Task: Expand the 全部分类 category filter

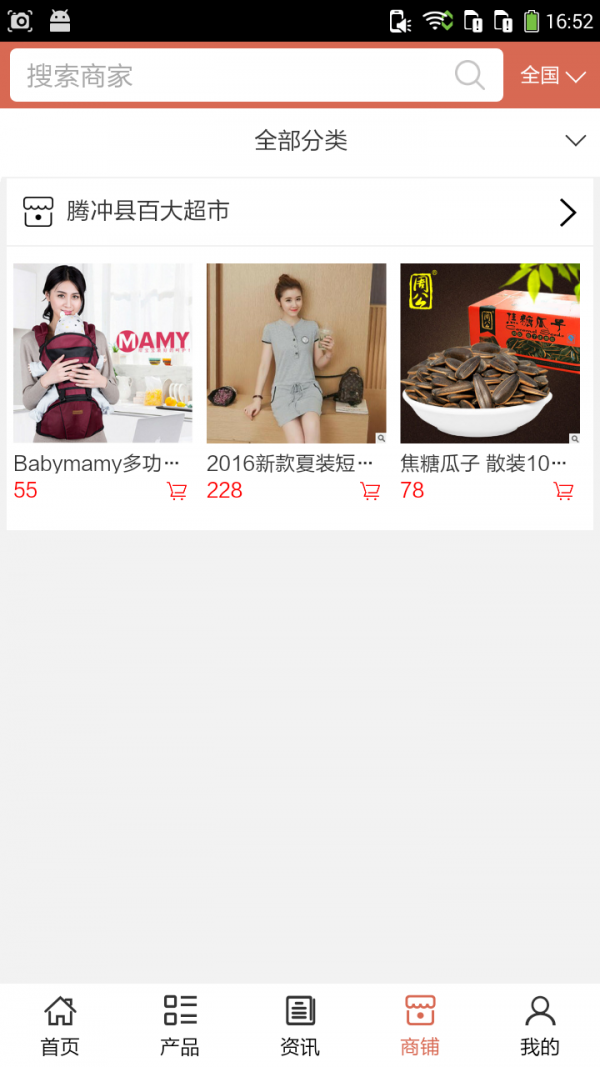Action: click(300, 141)
